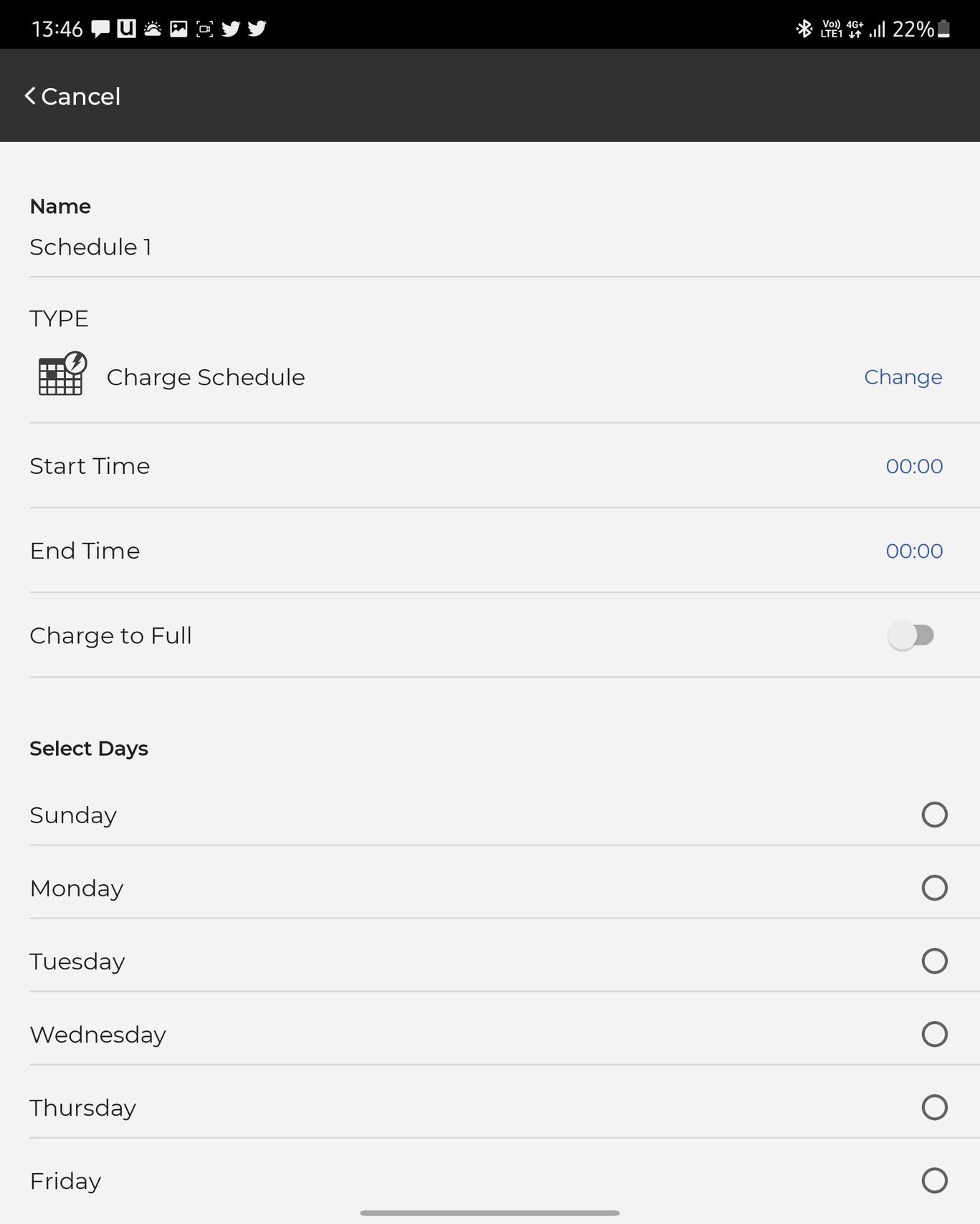
Task: Select Monday
Action: coord(934,888)
